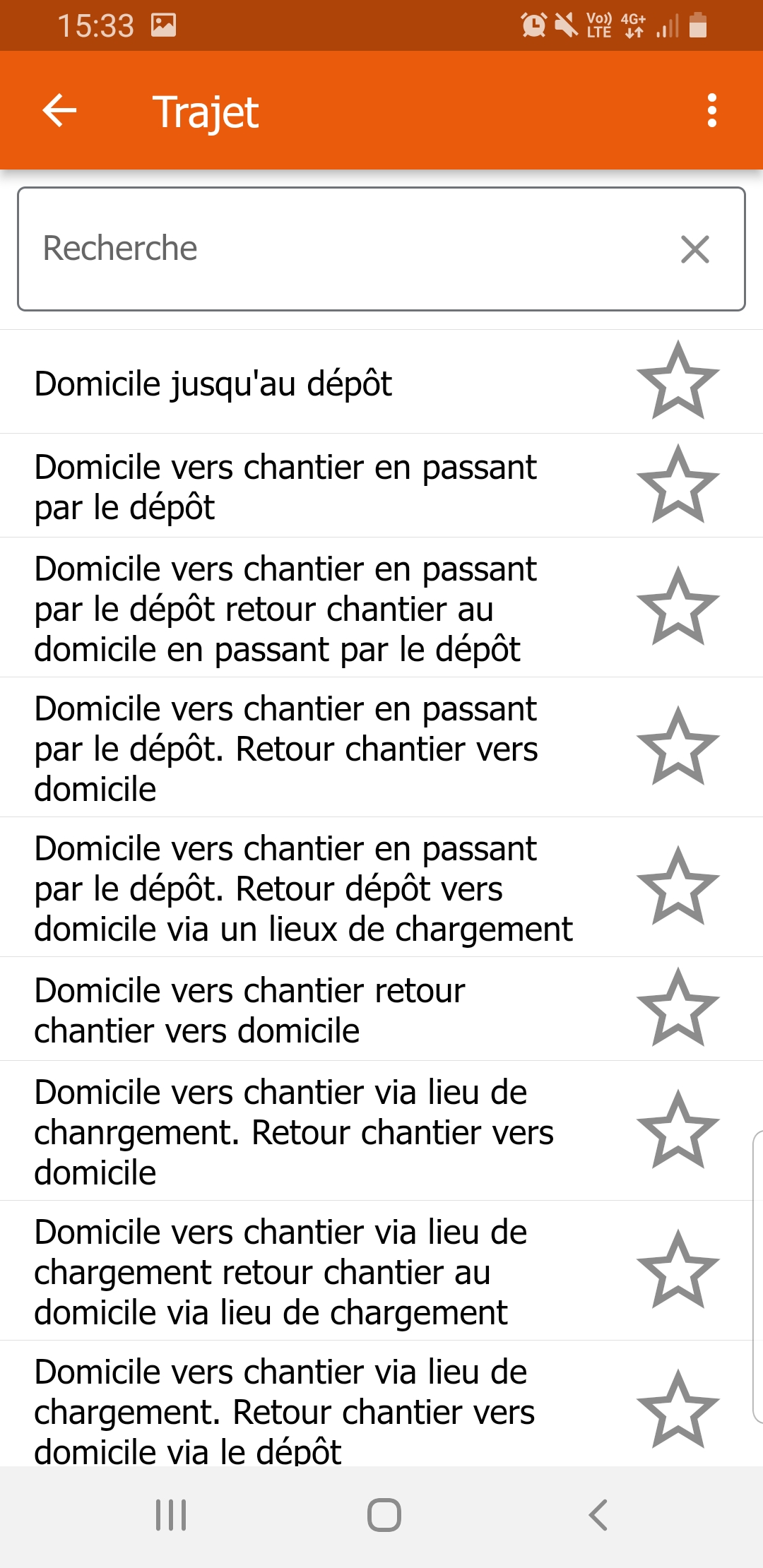Focus the Recherche search field
The image size is (763, 1568).
pyautogui.click(x=339, y=249)
